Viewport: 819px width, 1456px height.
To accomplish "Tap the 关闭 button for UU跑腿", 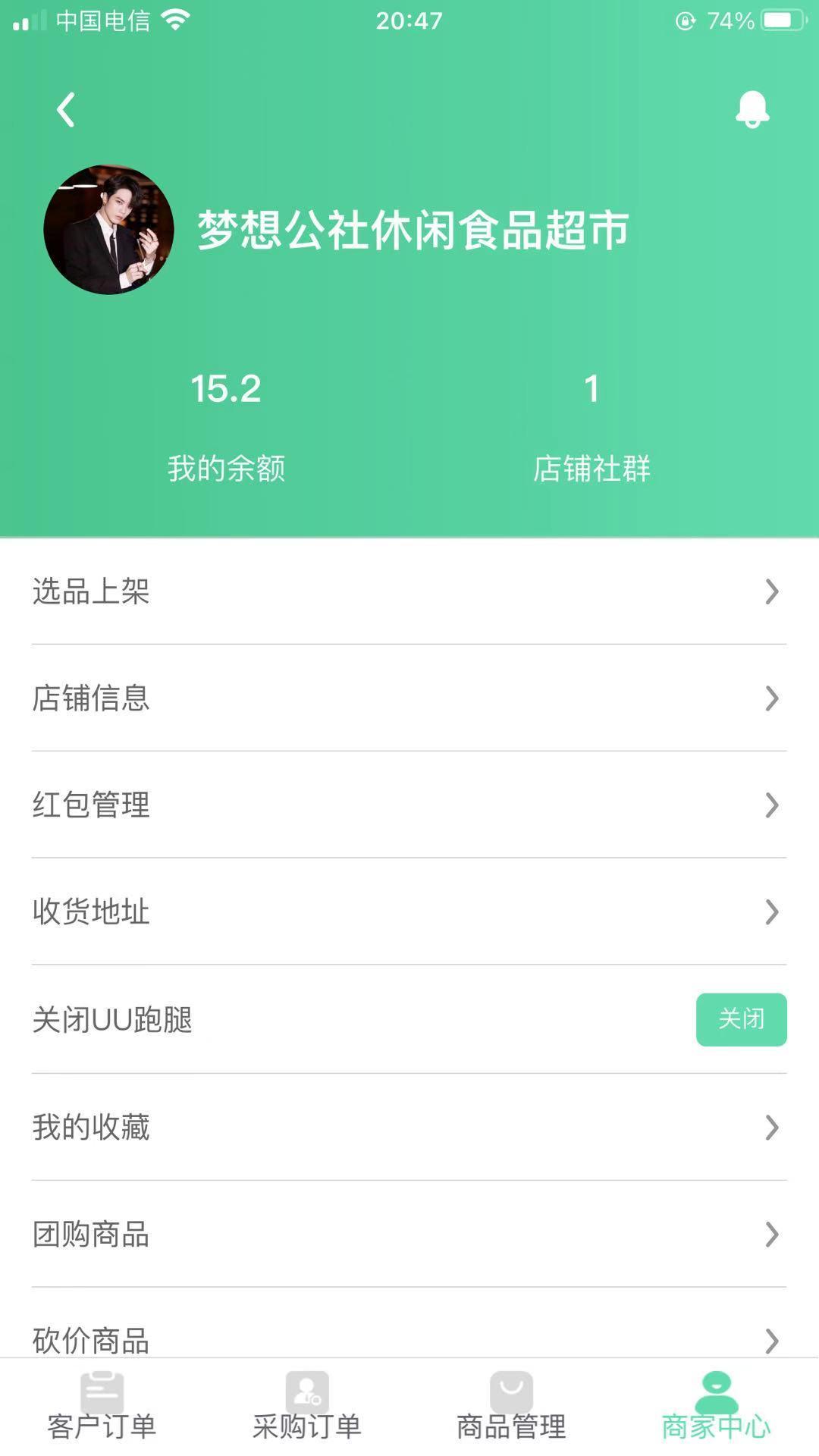I will coord(741,1019).
